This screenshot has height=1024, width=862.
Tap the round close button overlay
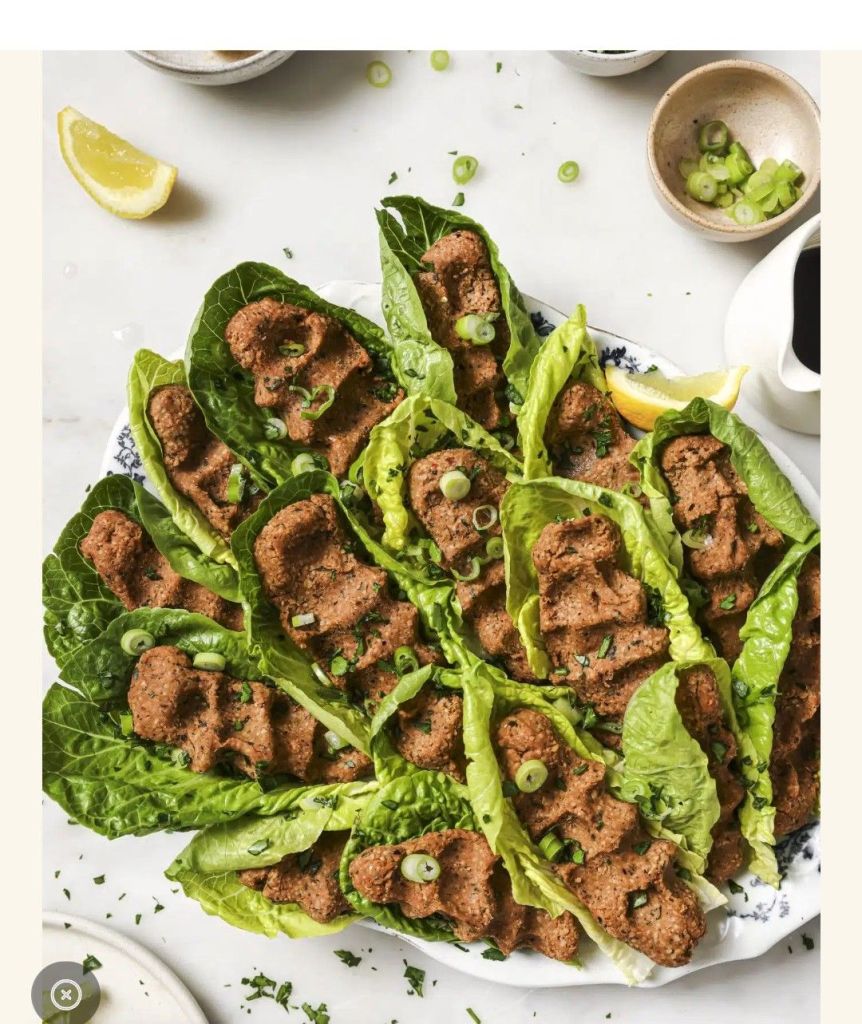(66, 994)
